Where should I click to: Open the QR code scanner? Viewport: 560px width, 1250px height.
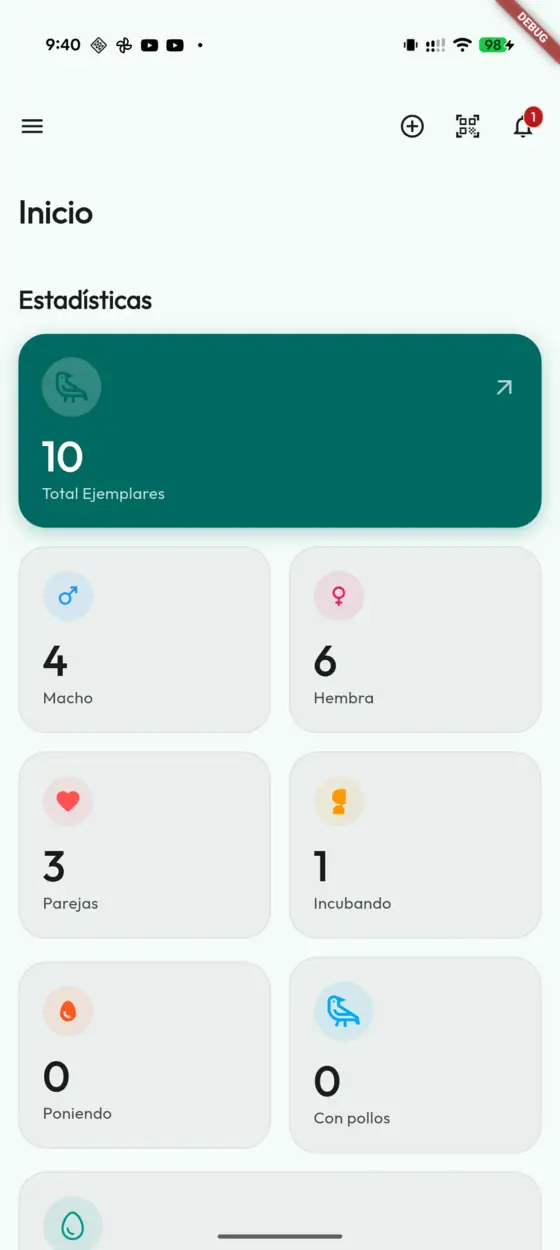pyautogui.click(x=467, y=126)
